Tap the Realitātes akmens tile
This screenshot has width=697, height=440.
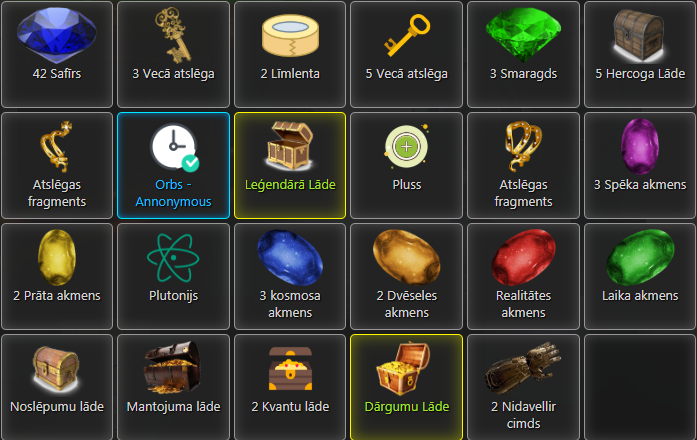pyautogui.click(x=523, y=276)
